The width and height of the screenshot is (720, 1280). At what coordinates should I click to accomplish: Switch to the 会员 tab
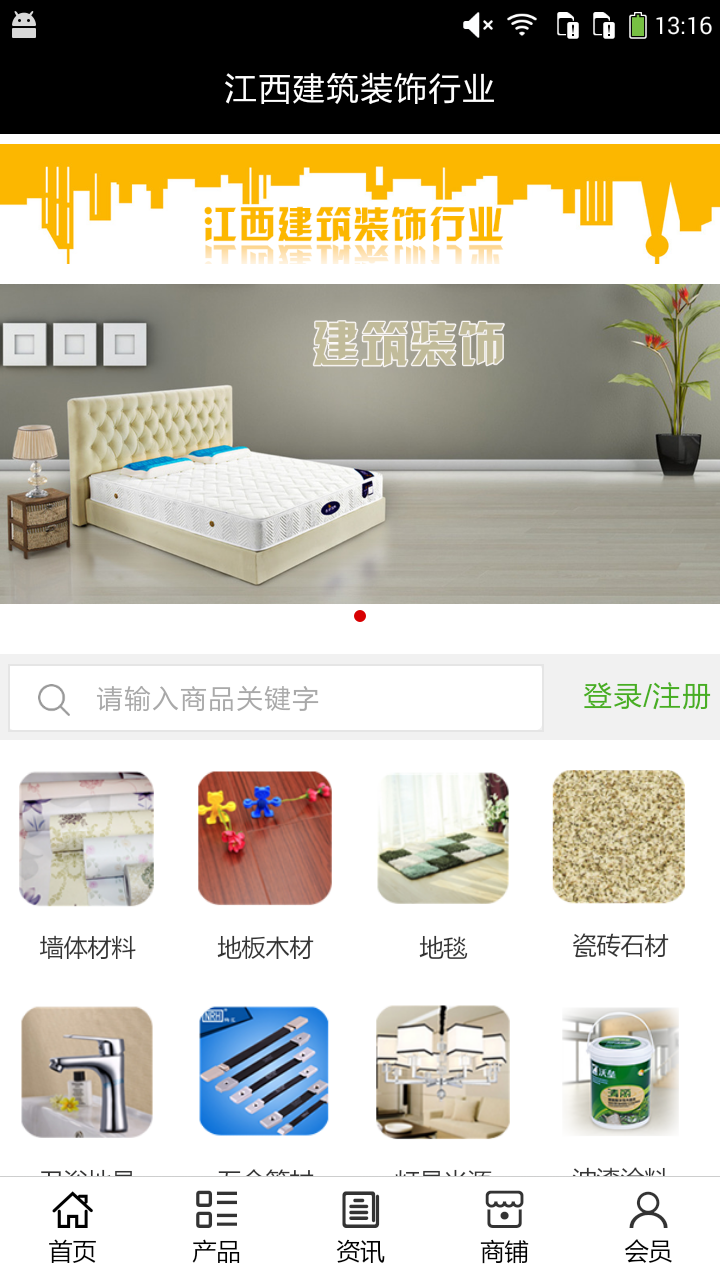[648, 1228]
